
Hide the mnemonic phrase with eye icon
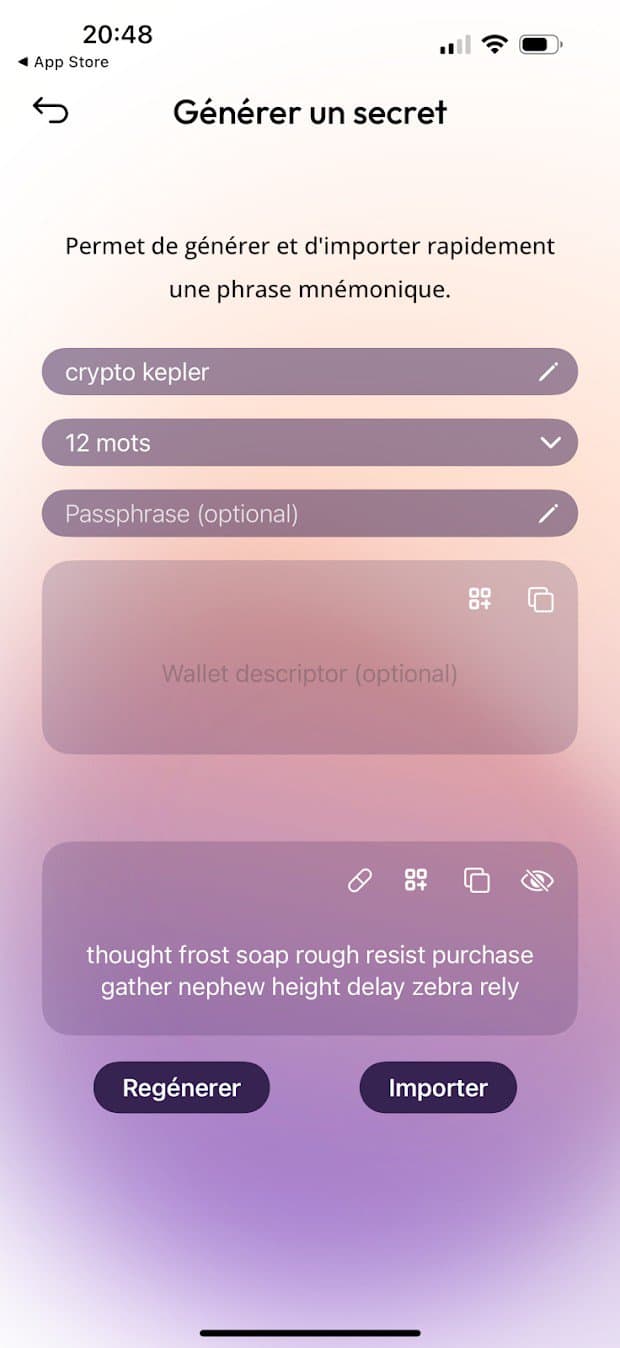coord(537,880)
